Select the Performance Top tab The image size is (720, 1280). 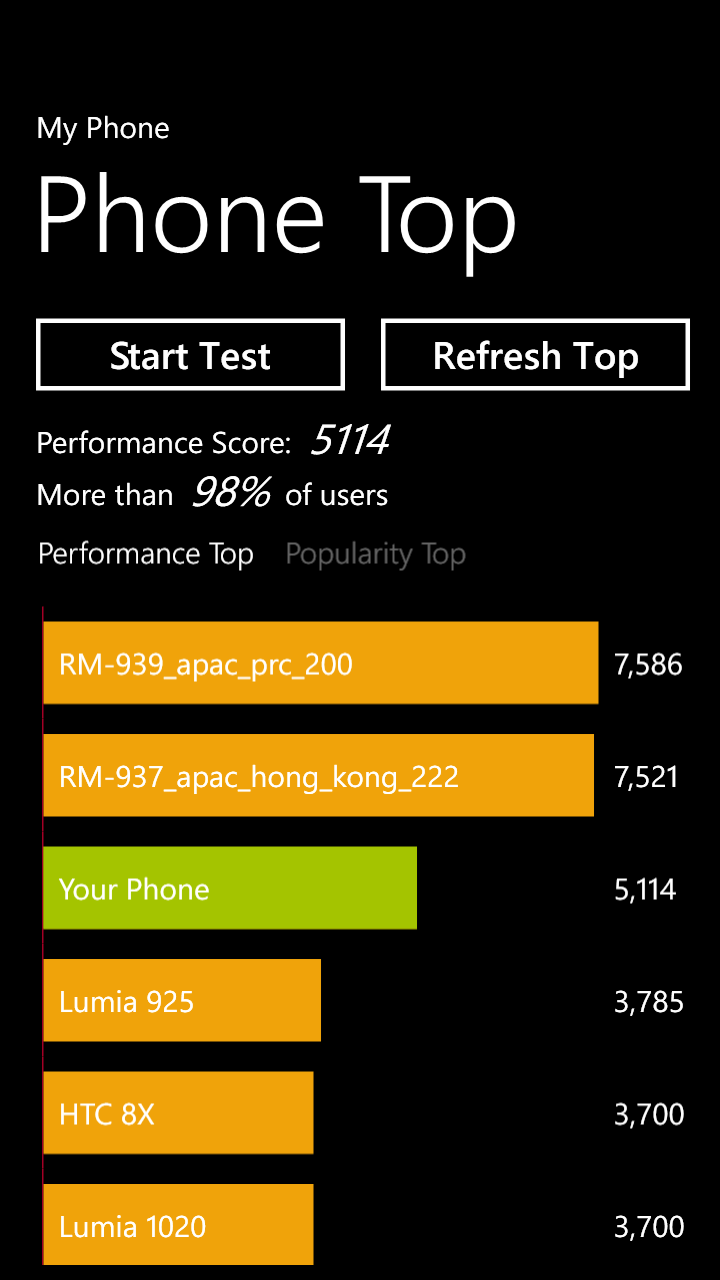click(146, 554)
